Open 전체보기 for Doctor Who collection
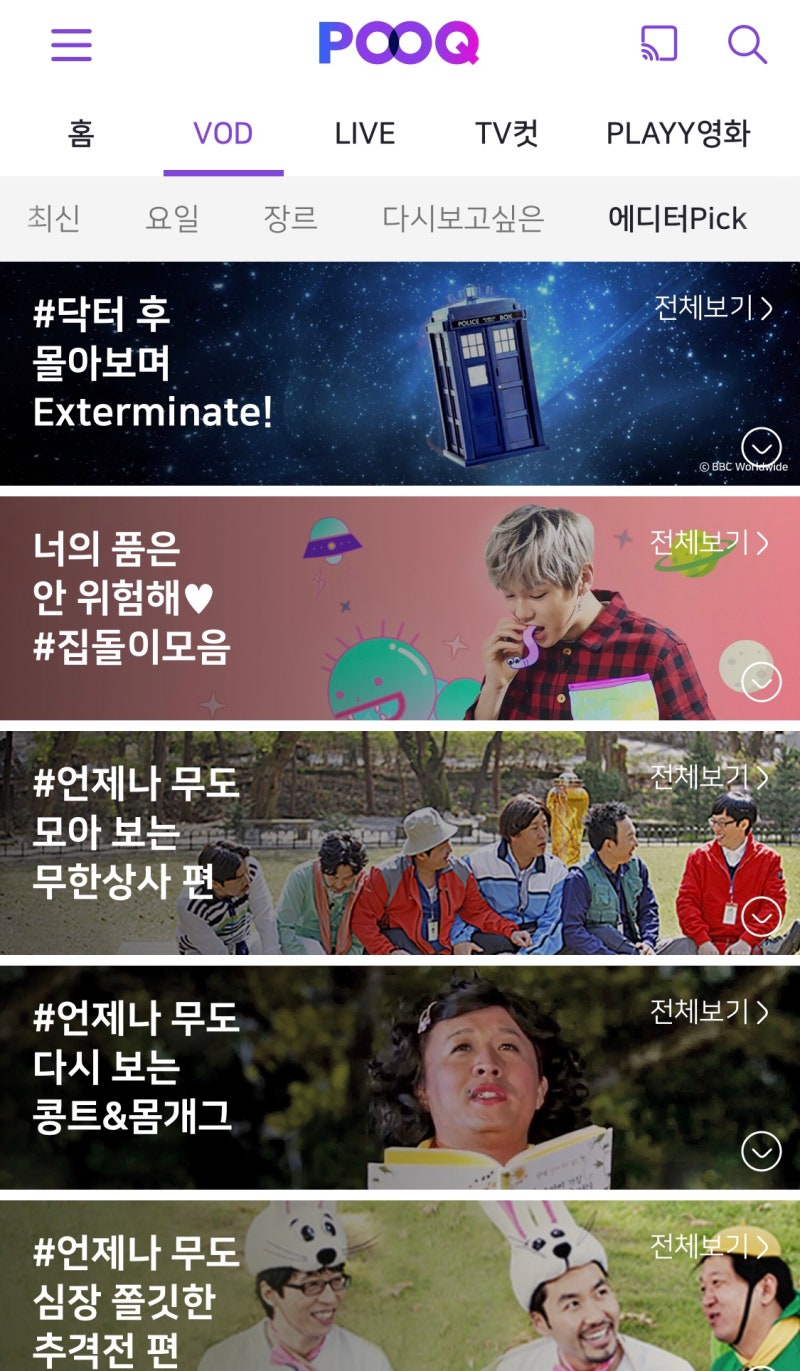 [712, 310]
